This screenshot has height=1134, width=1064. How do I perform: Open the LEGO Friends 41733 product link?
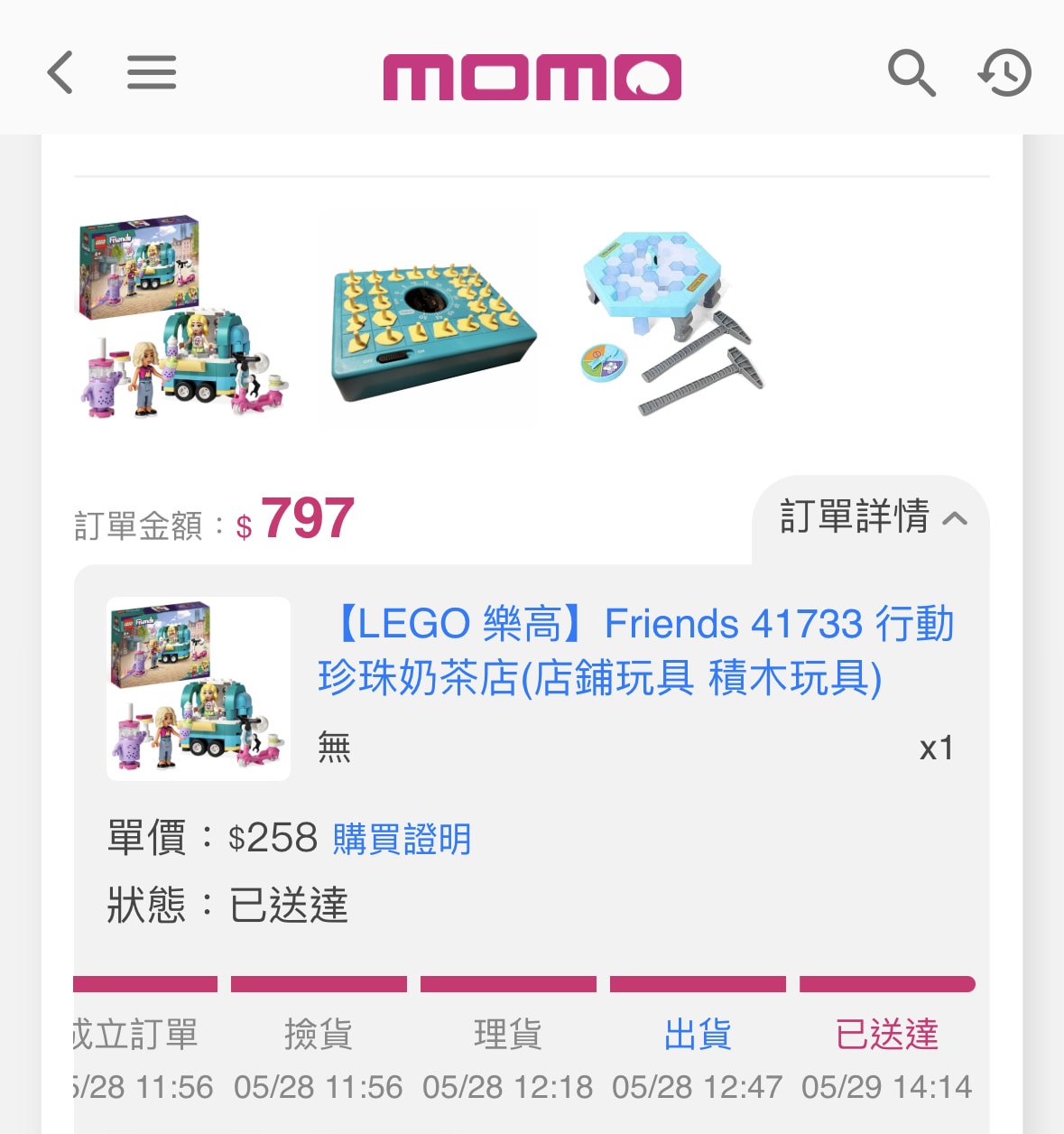click(635, 650)
